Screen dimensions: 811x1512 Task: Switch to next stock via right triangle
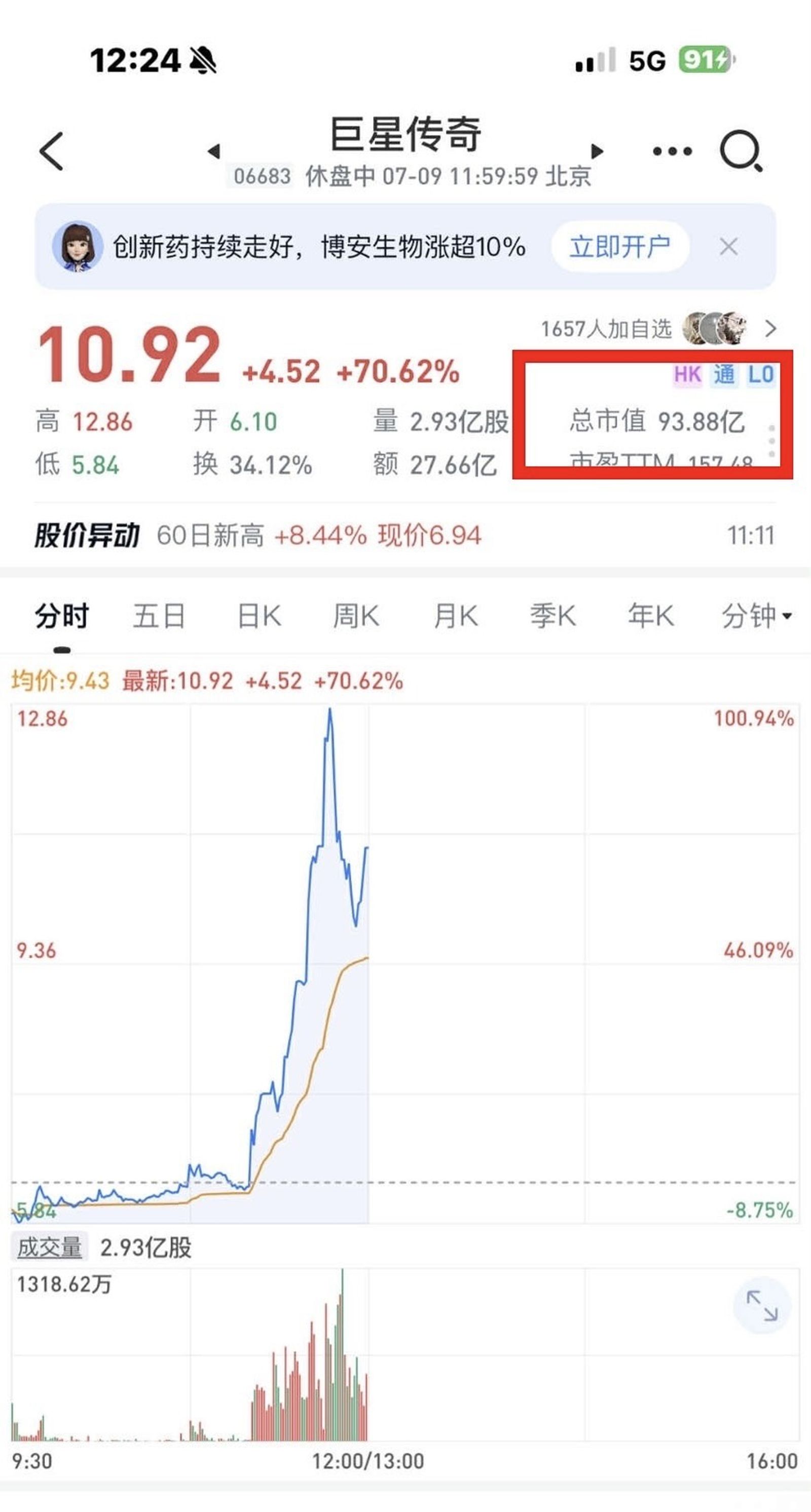point(598,152)
